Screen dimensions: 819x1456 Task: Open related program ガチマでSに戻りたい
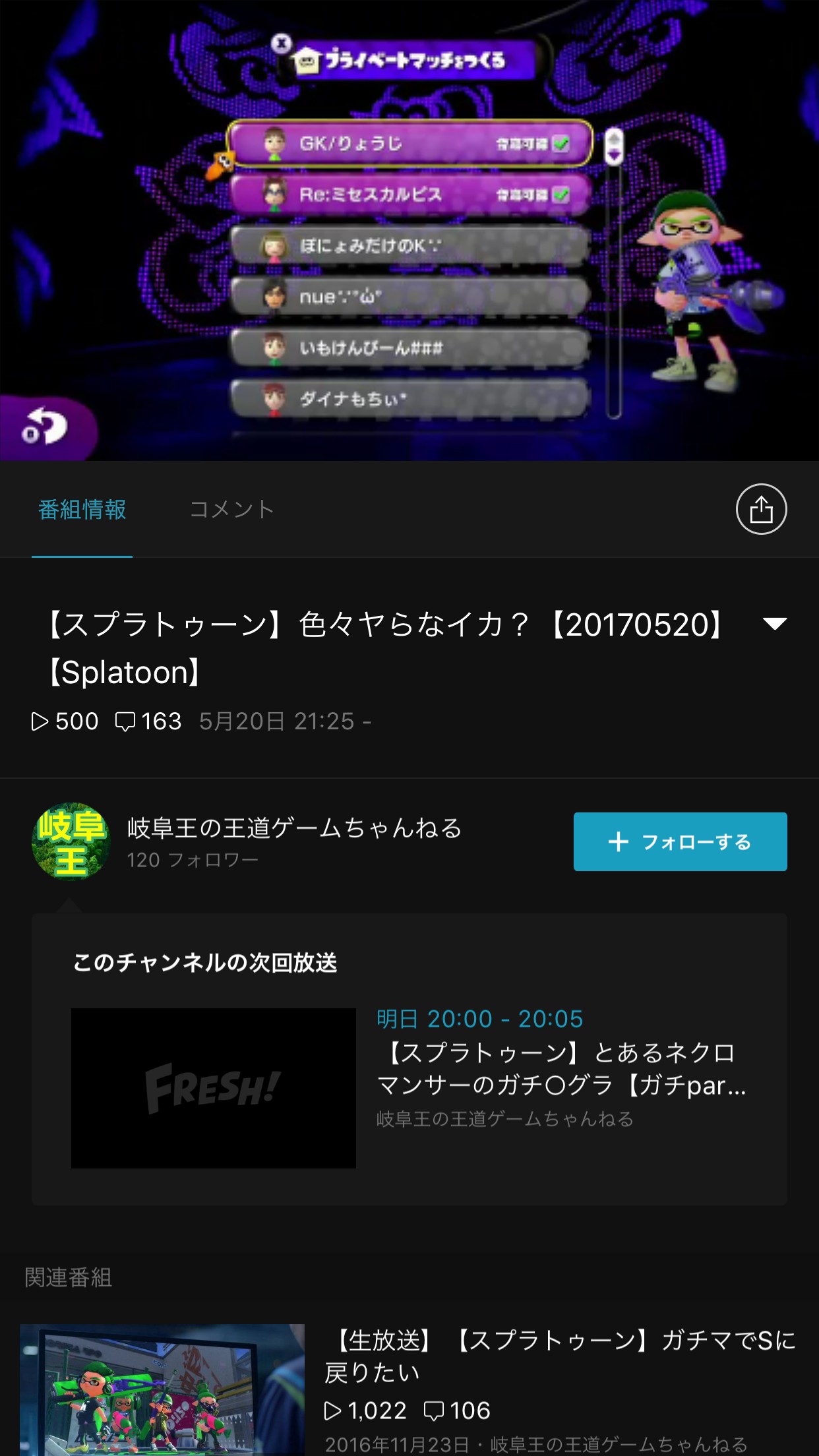pos(559,1356)
